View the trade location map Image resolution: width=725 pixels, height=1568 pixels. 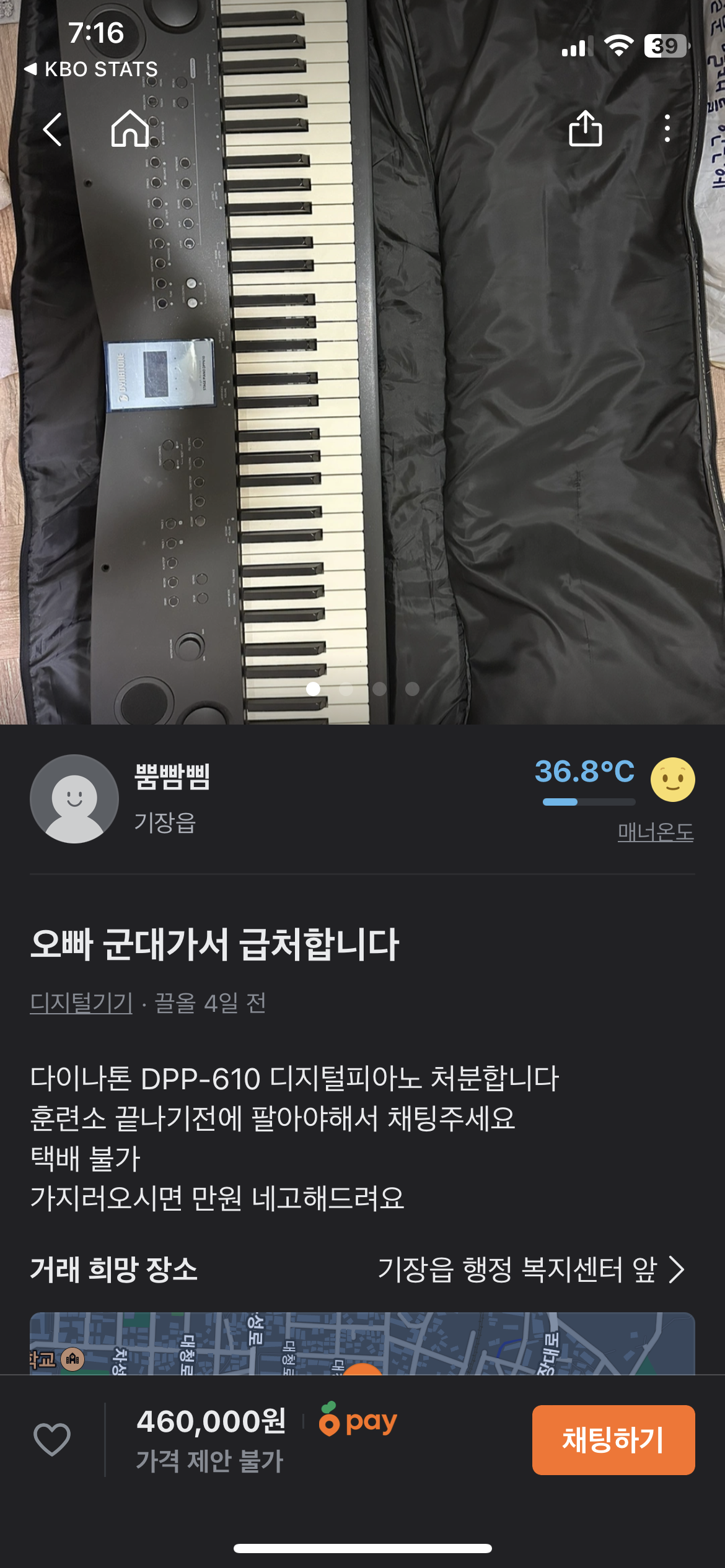(x=362, y=1343)
